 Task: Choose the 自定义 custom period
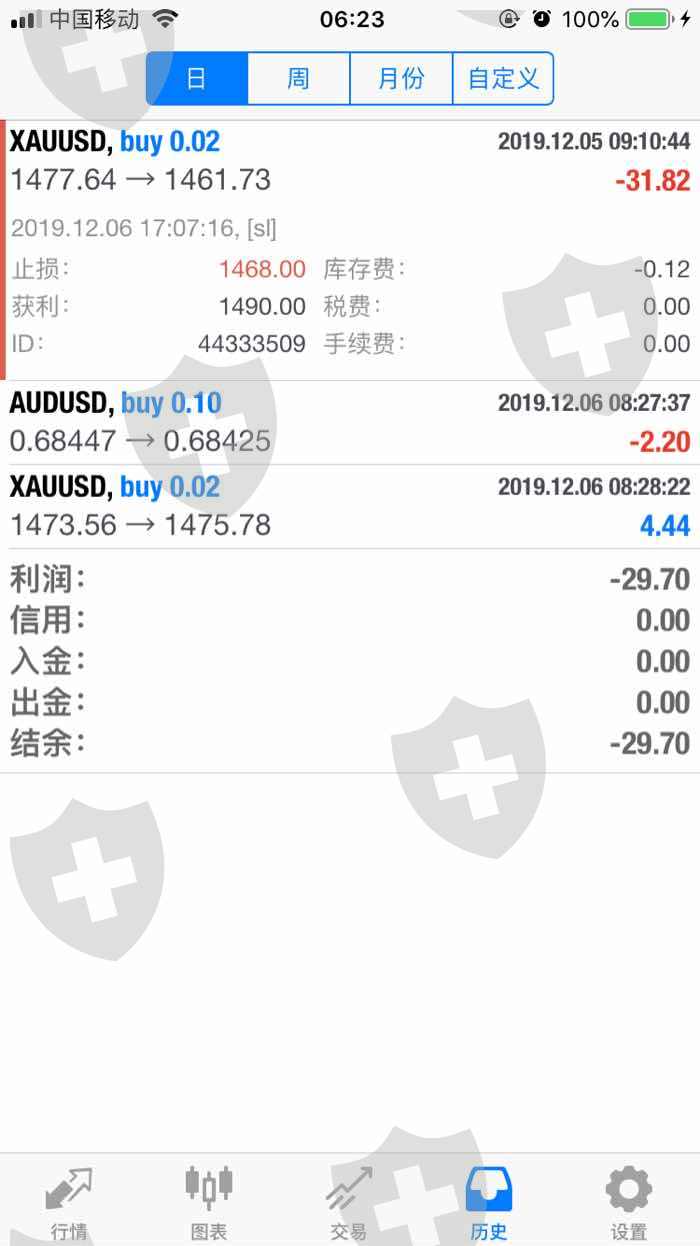(x=503, y=79)
